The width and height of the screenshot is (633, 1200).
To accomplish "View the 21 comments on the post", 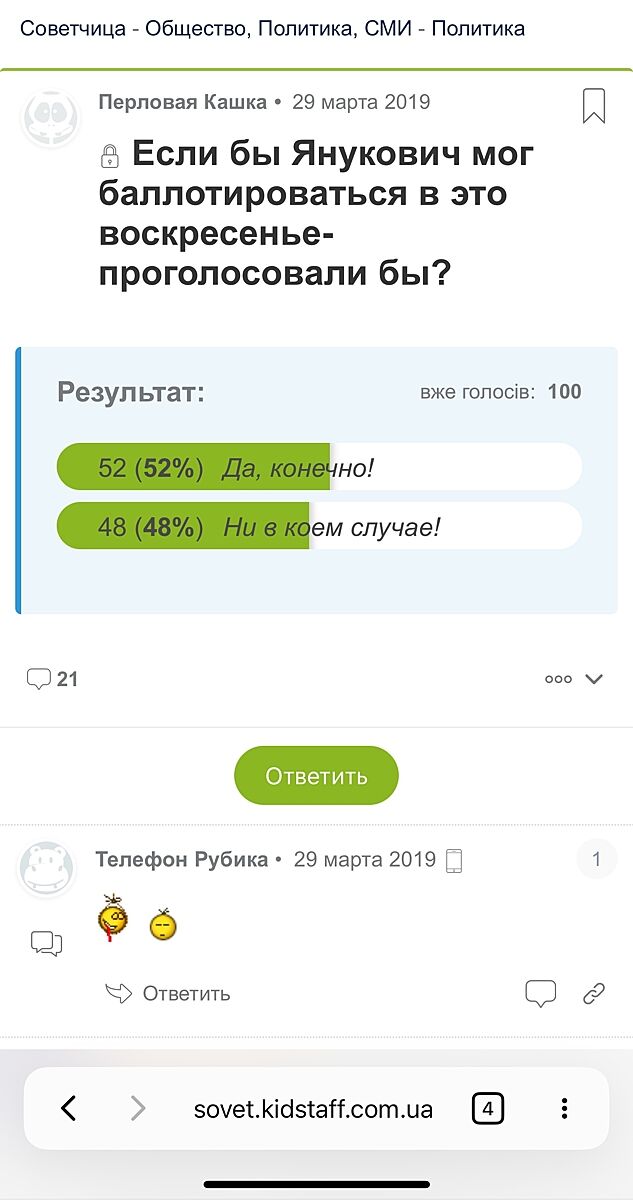I will coord(52,679).
